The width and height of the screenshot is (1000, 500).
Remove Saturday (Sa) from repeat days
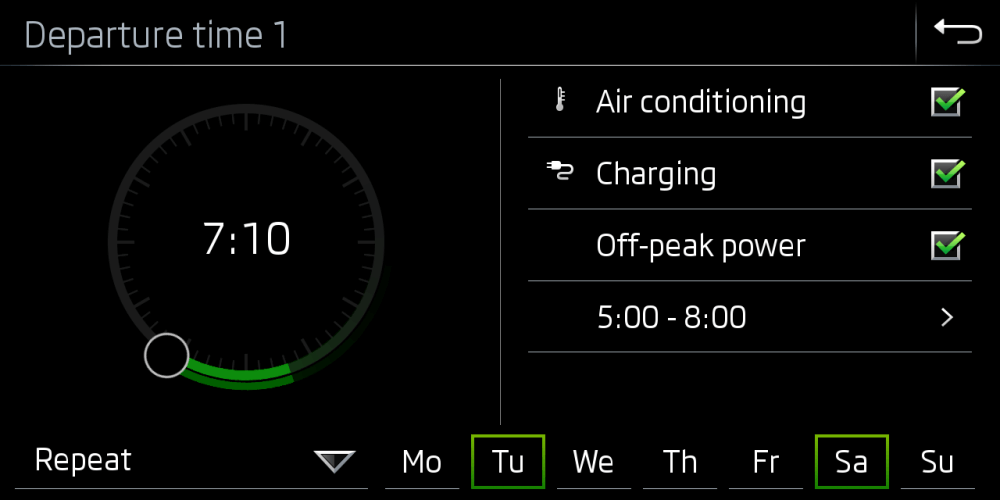pos(851,461)
